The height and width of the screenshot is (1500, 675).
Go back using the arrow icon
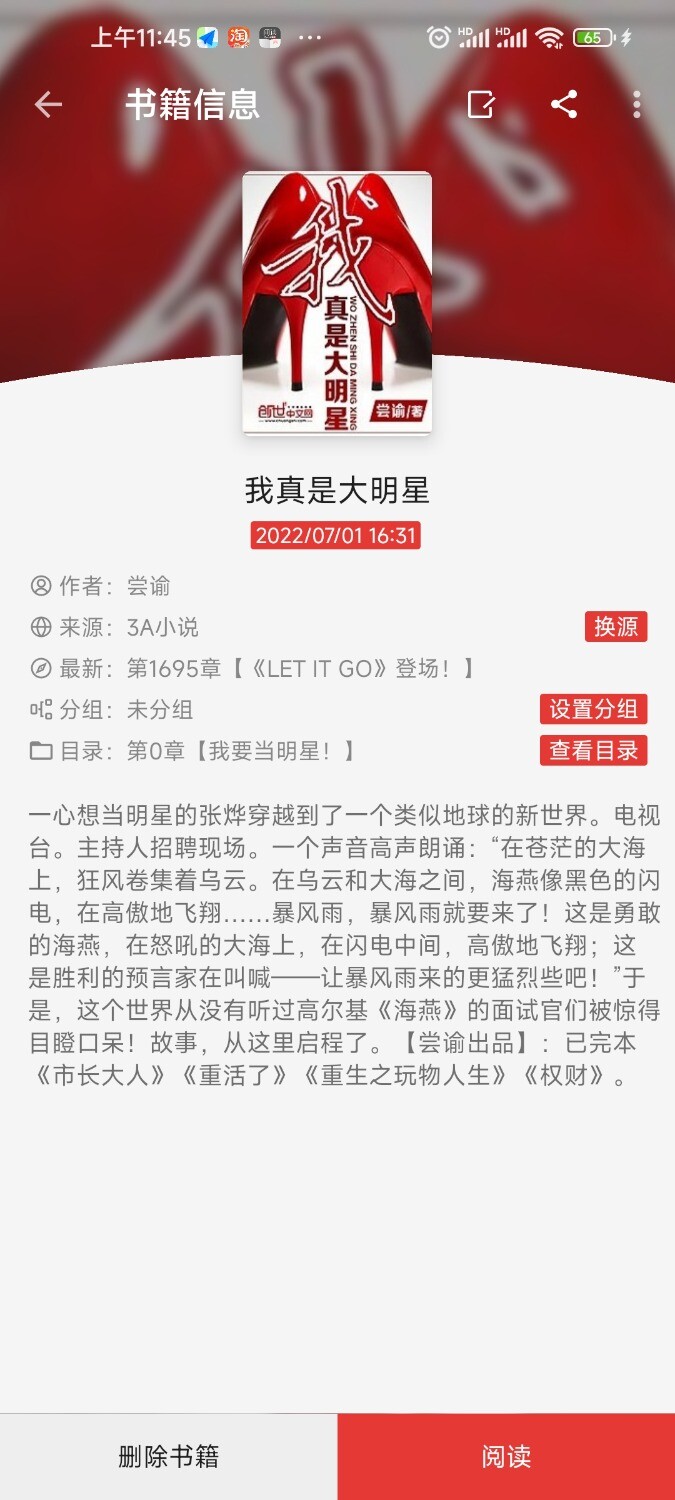pyautogui.click(x=48, y=104)
